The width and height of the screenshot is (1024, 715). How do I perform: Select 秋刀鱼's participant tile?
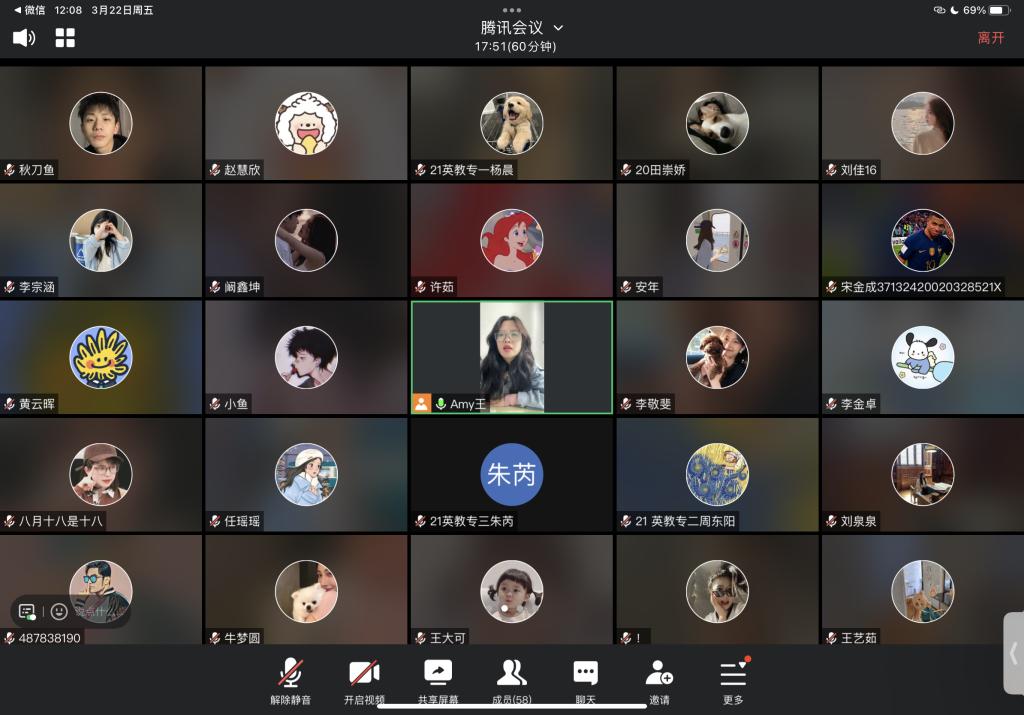pos(101,123)
